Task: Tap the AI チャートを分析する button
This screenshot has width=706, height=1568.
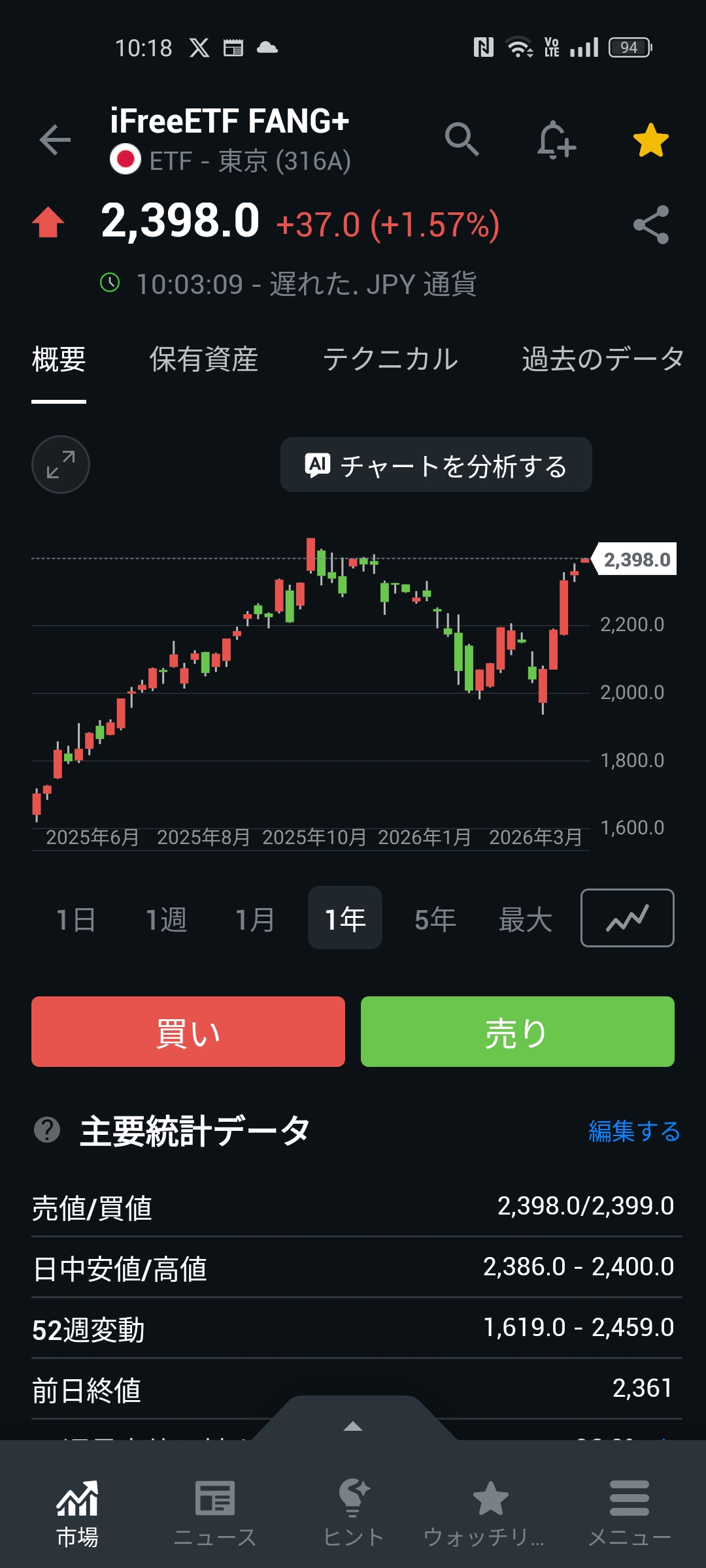Action: (436, 465)
